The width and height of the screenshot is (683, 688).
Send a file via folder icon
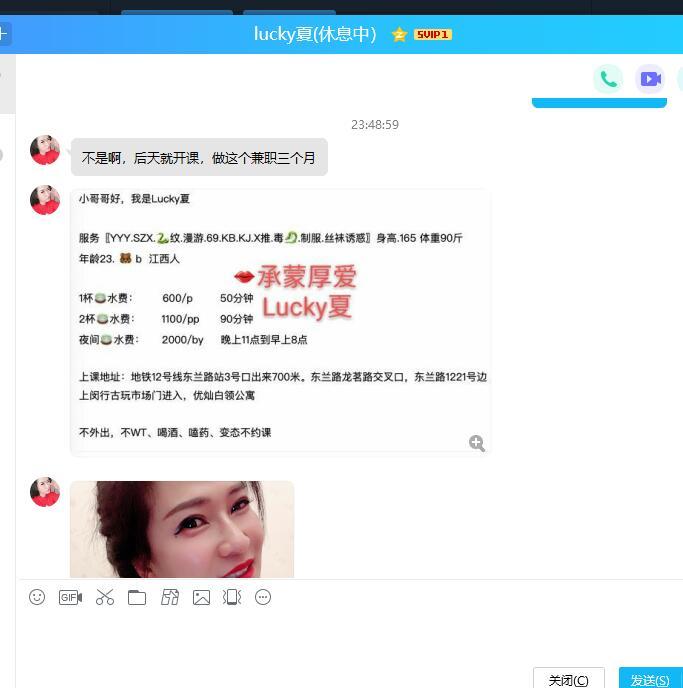[x=137, y=597]
